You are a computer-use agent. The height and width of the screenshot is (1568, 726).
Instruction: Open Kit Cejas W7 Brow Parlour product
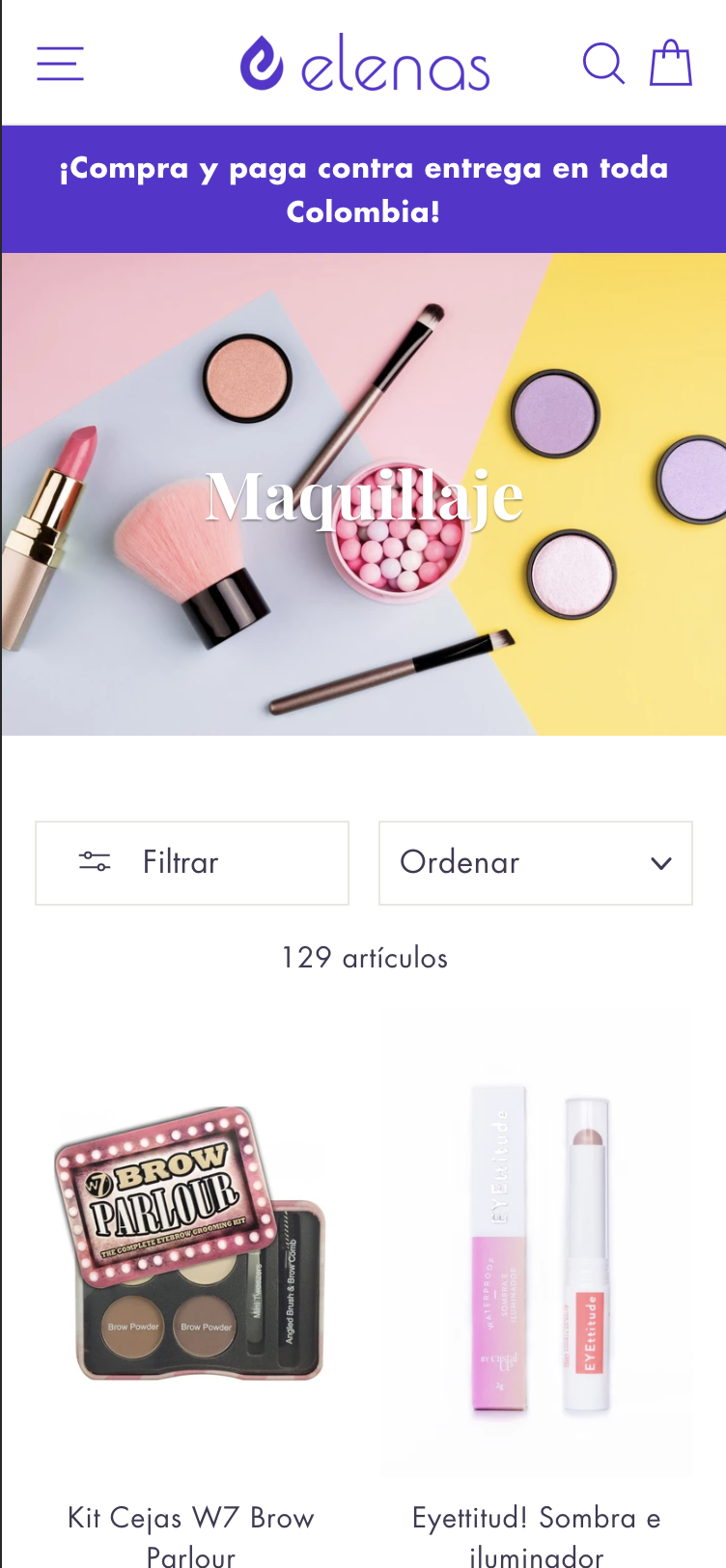(191, 1246)
